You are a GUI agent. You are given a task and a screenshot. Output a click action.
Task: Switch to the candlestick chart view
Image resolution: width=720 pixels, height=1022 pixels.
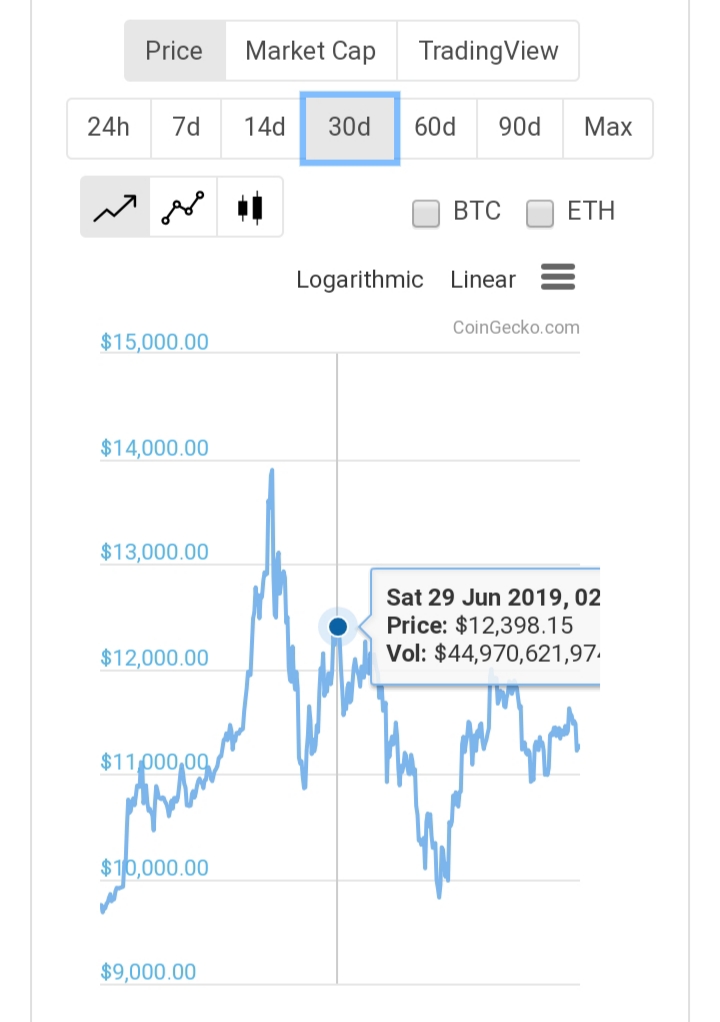click(x=250, y=207)
